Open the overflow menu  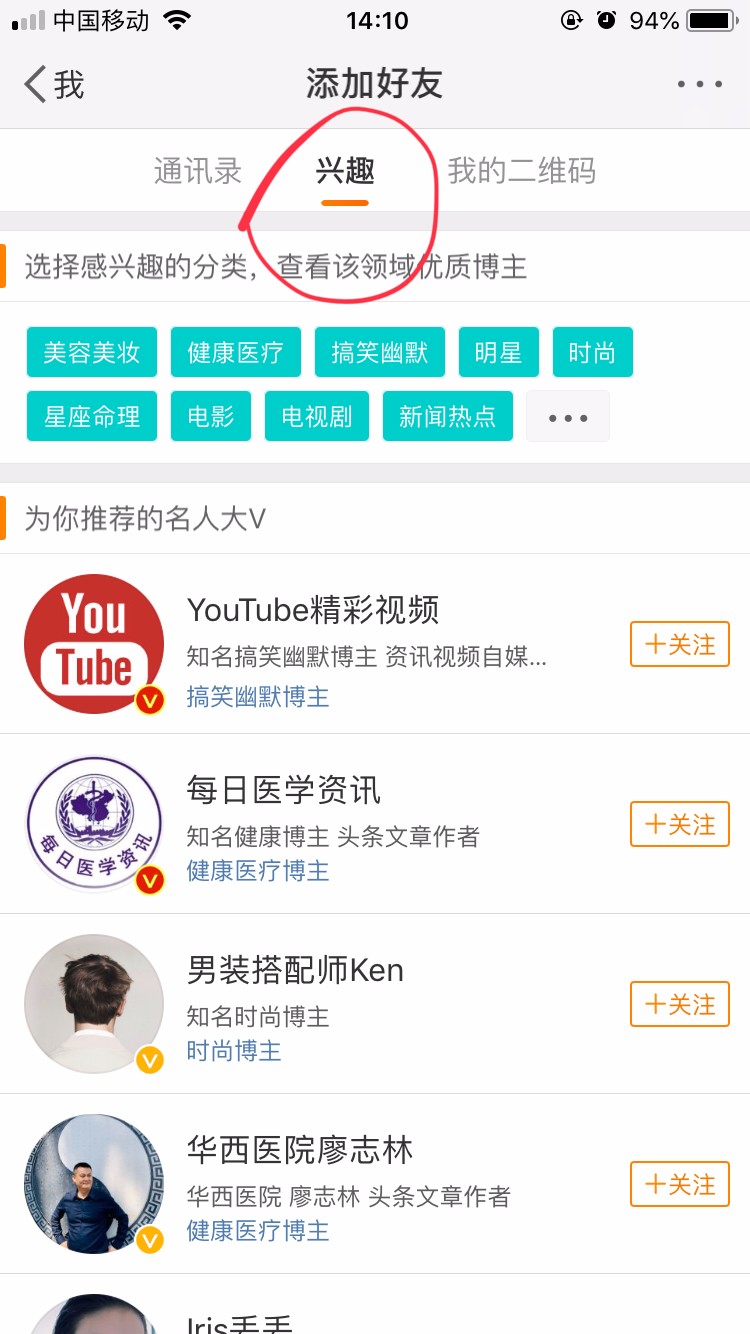(700, 85)
